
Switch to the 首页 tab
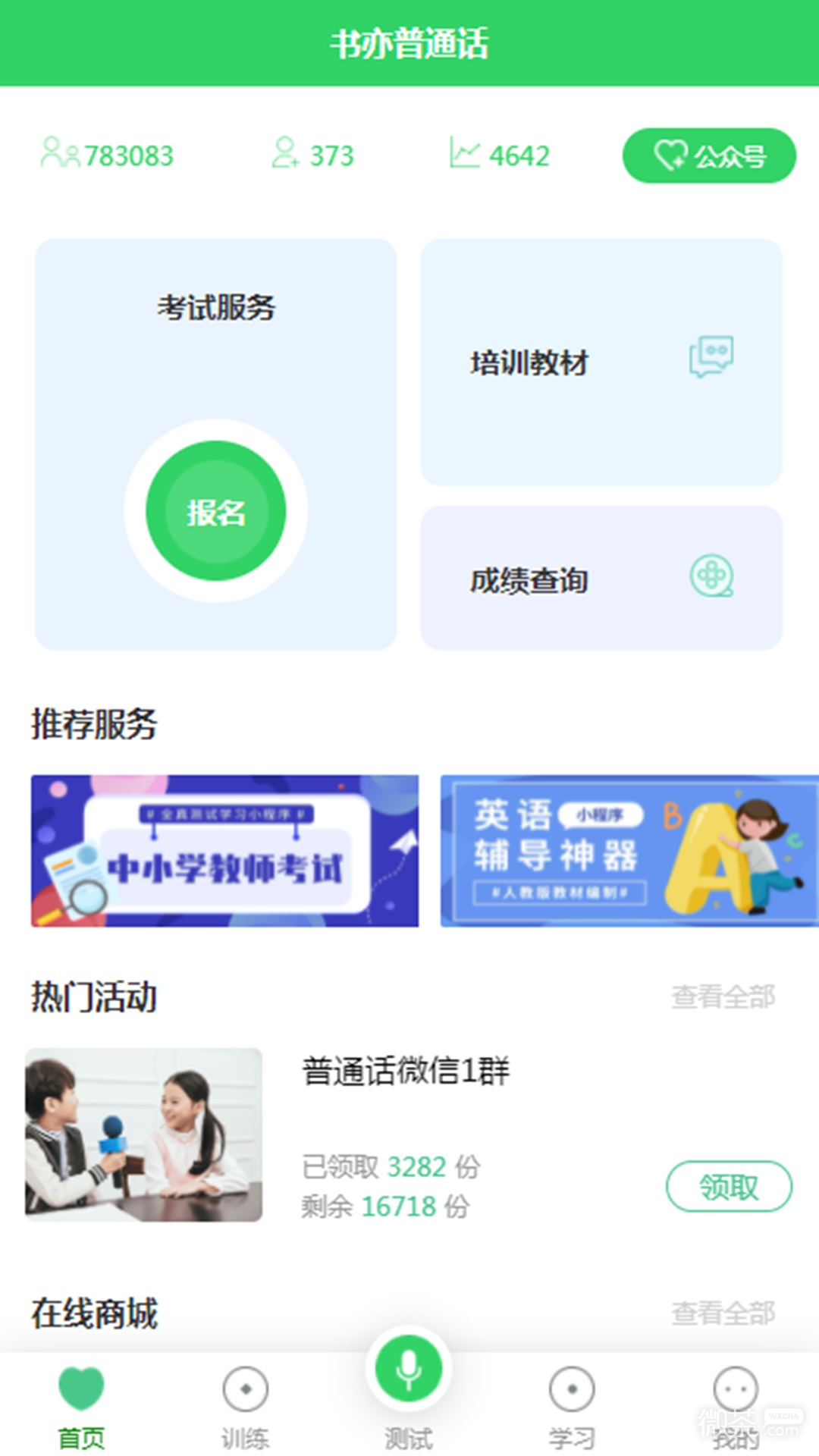81,1407
